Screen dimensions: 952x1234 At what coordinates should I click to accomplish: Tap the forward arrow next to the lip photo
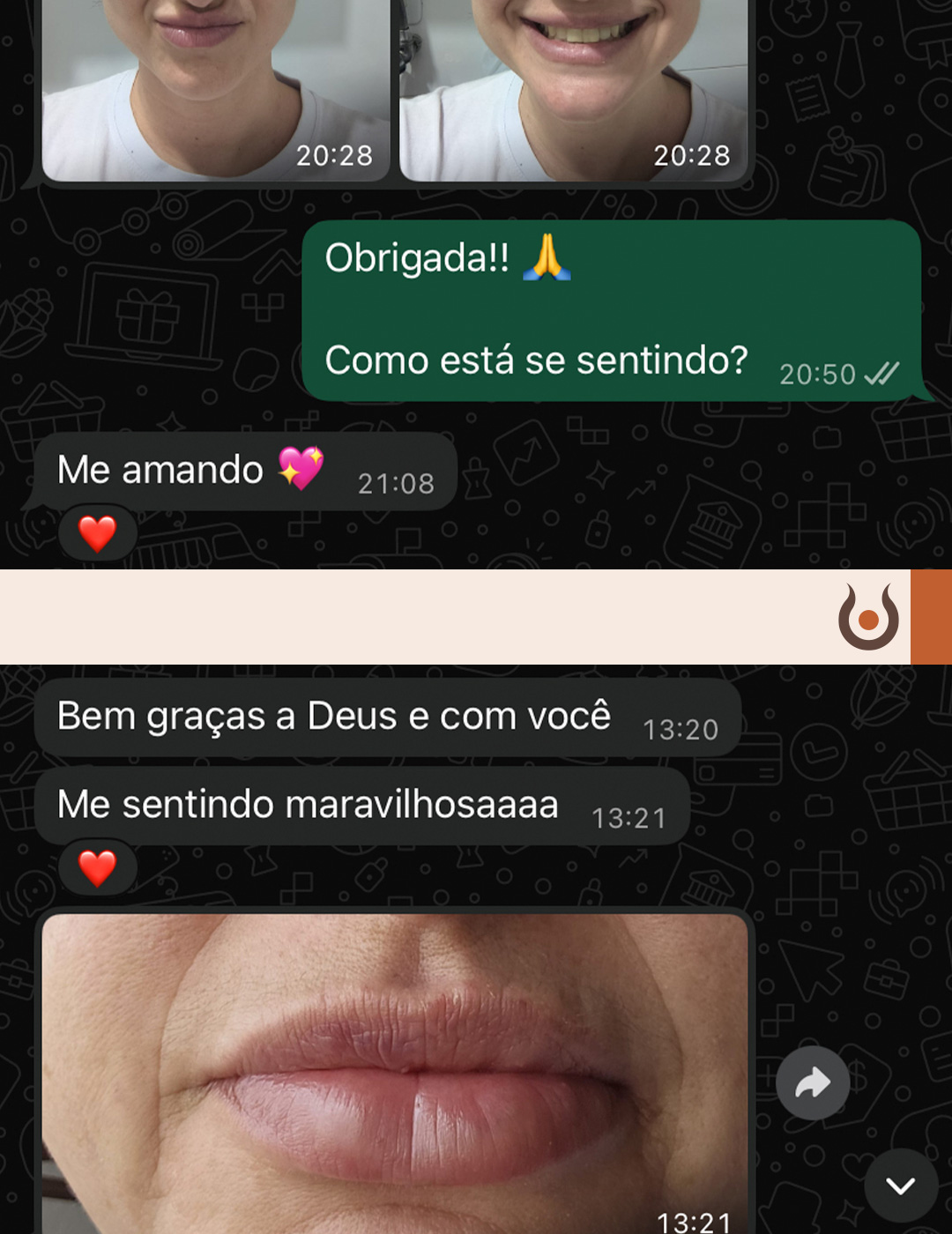point(814,1082)
